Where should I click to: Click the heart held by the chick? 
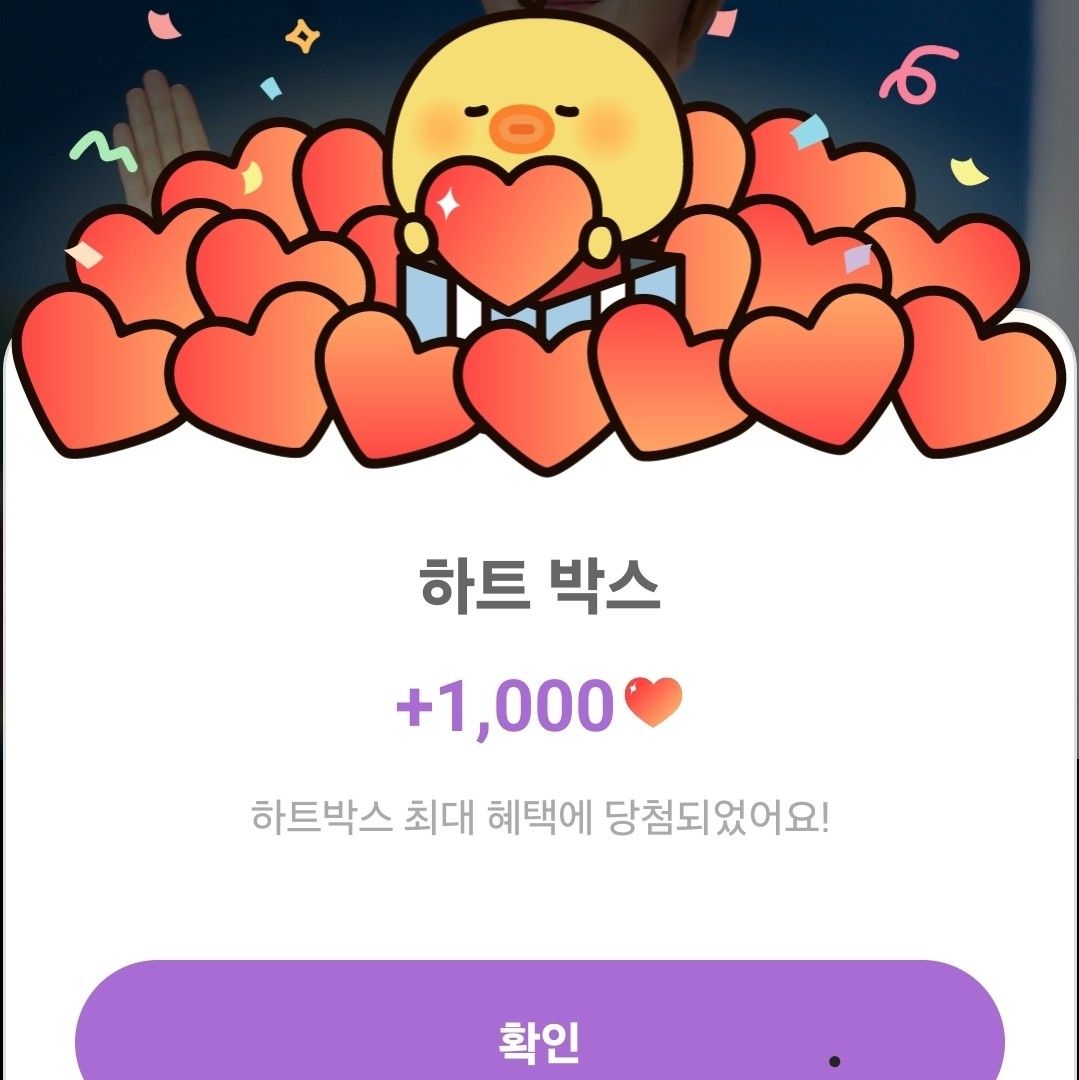coord(510,230)
